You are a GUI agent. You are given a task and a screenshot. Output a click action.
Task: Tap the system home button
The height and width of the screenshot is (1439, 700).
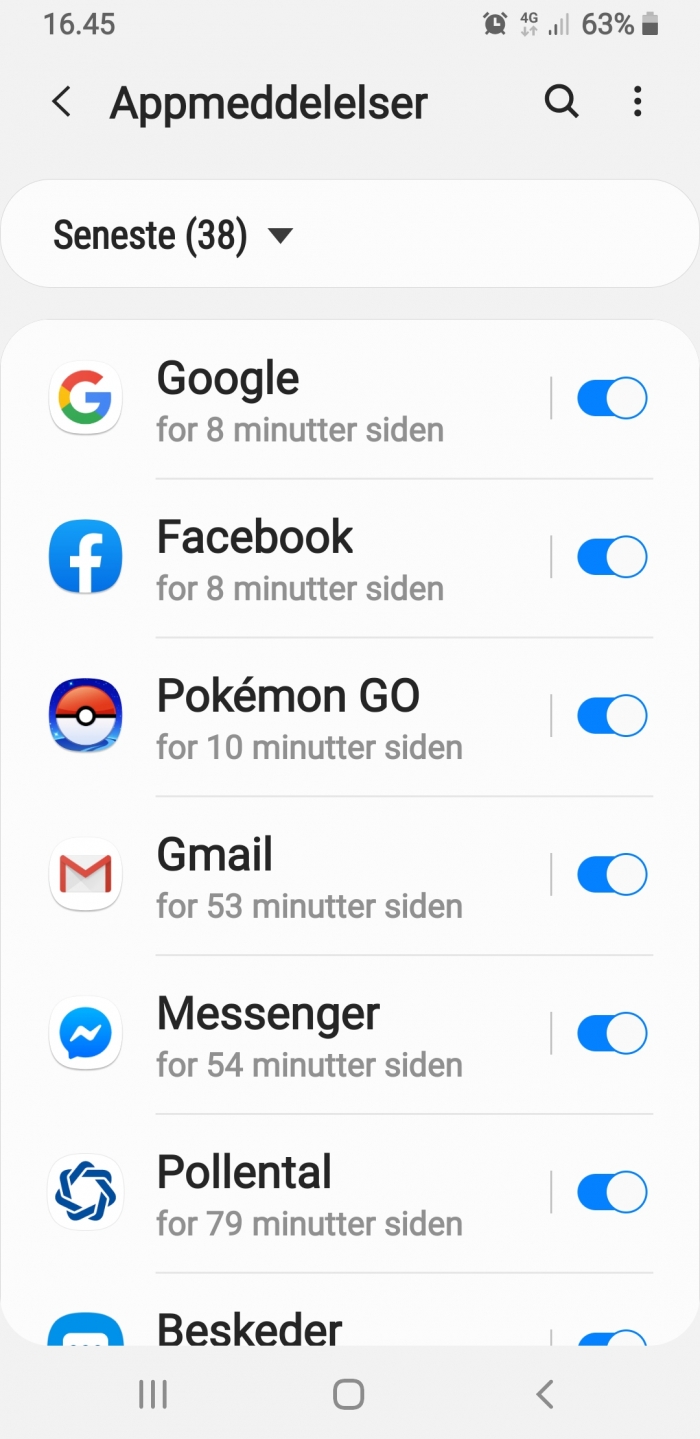coord(349,1394)
